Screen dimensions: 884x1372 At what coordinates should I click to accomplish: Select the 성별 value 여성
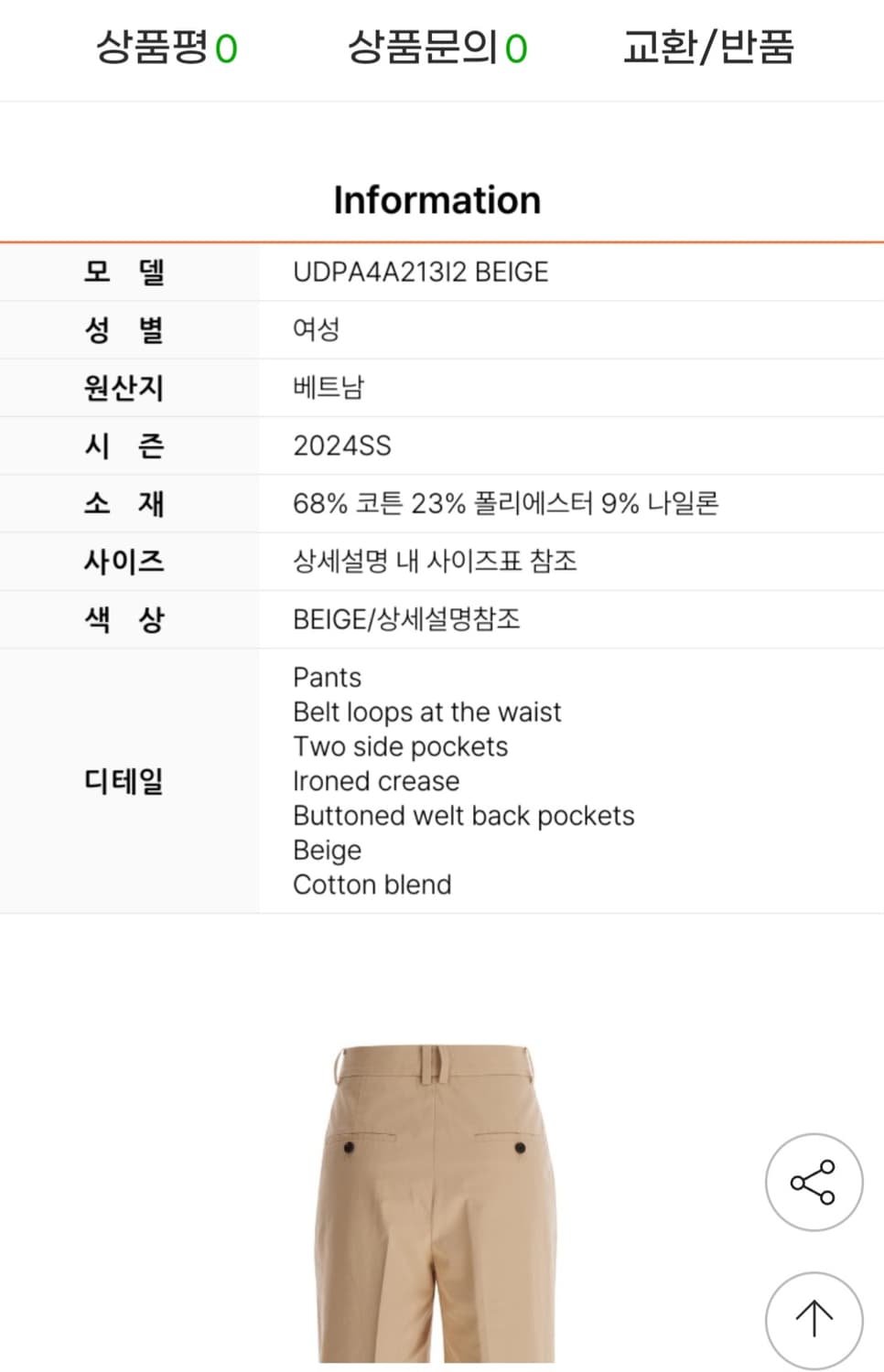click(315, 329)
